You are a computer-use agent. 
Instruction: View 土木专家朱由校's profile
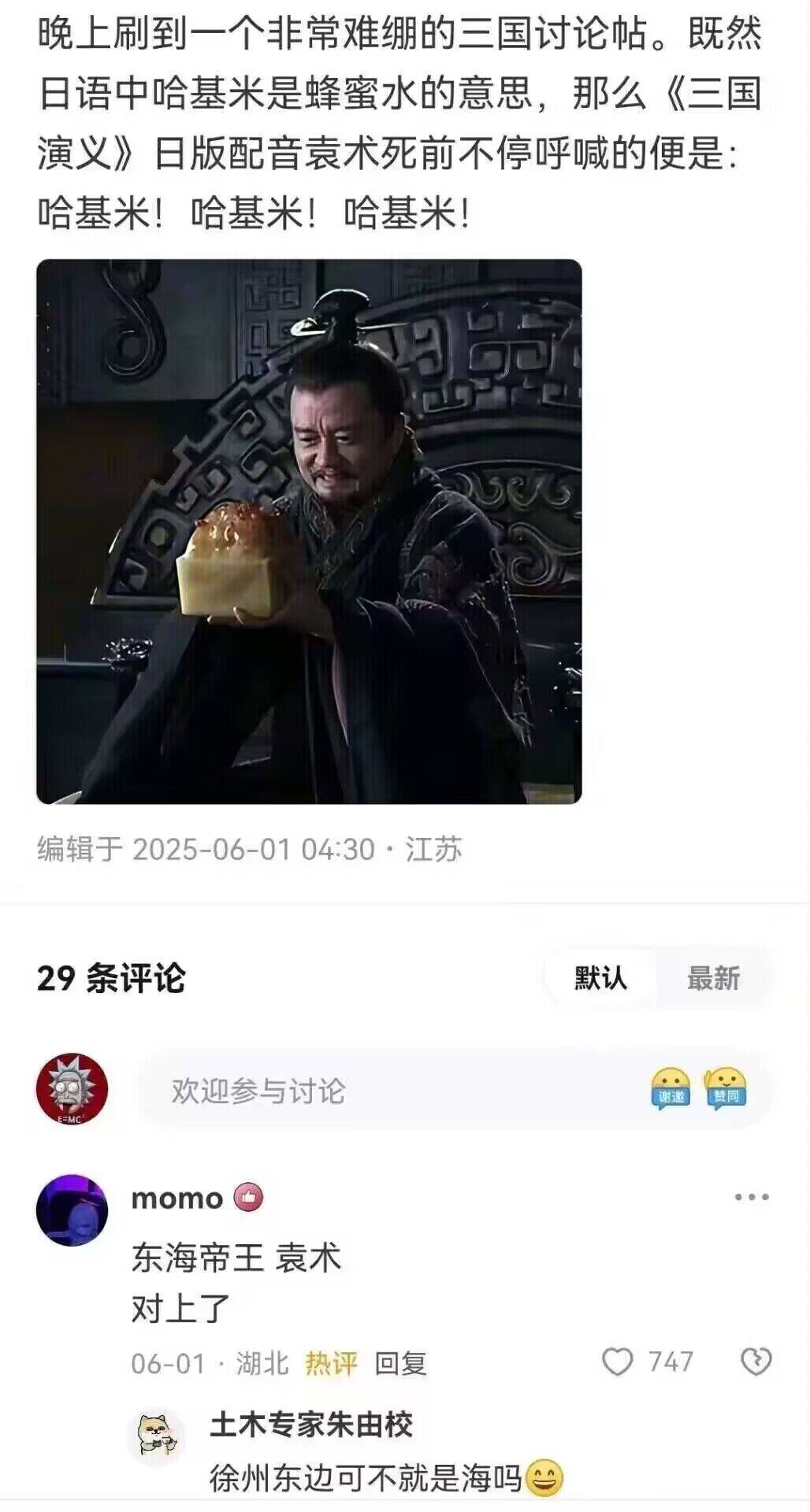pyautogui.click(x=156, y=1436)
